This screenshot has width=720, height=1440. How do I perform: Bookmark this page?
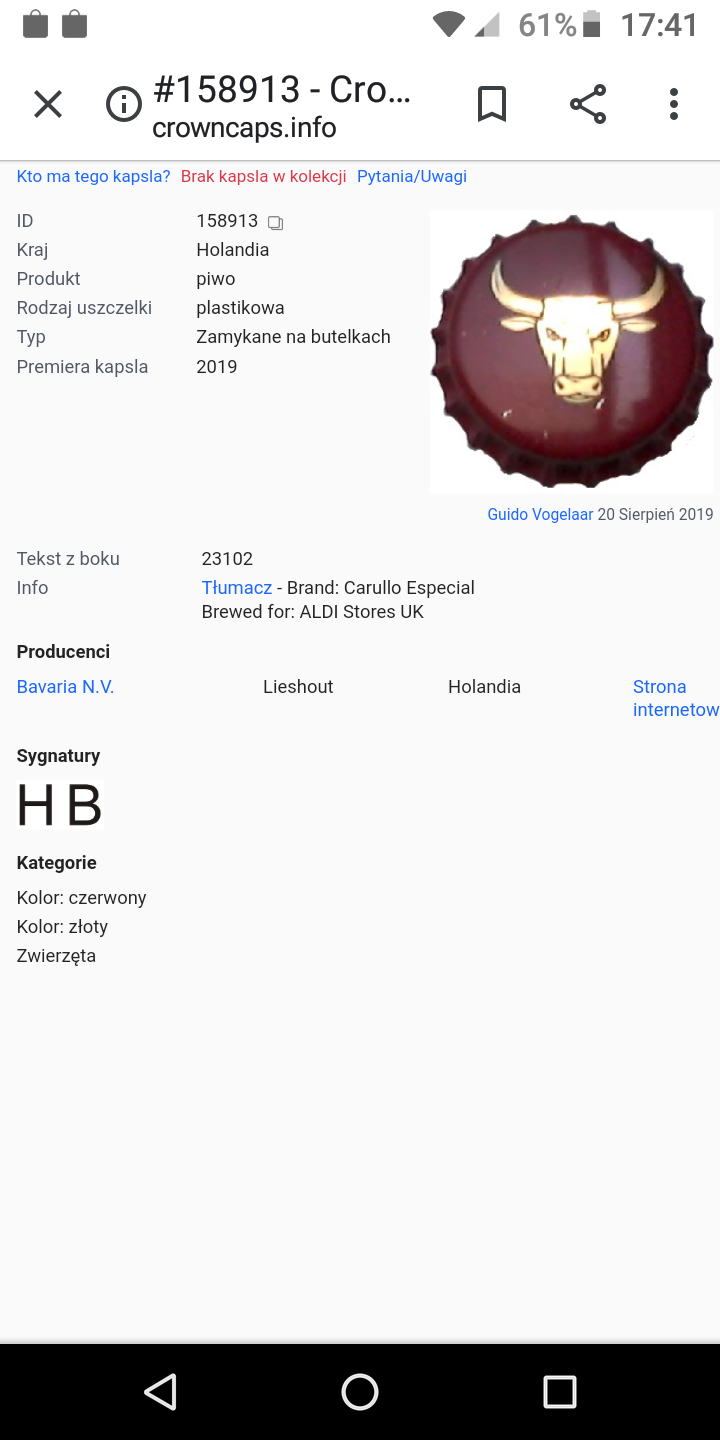492,104
